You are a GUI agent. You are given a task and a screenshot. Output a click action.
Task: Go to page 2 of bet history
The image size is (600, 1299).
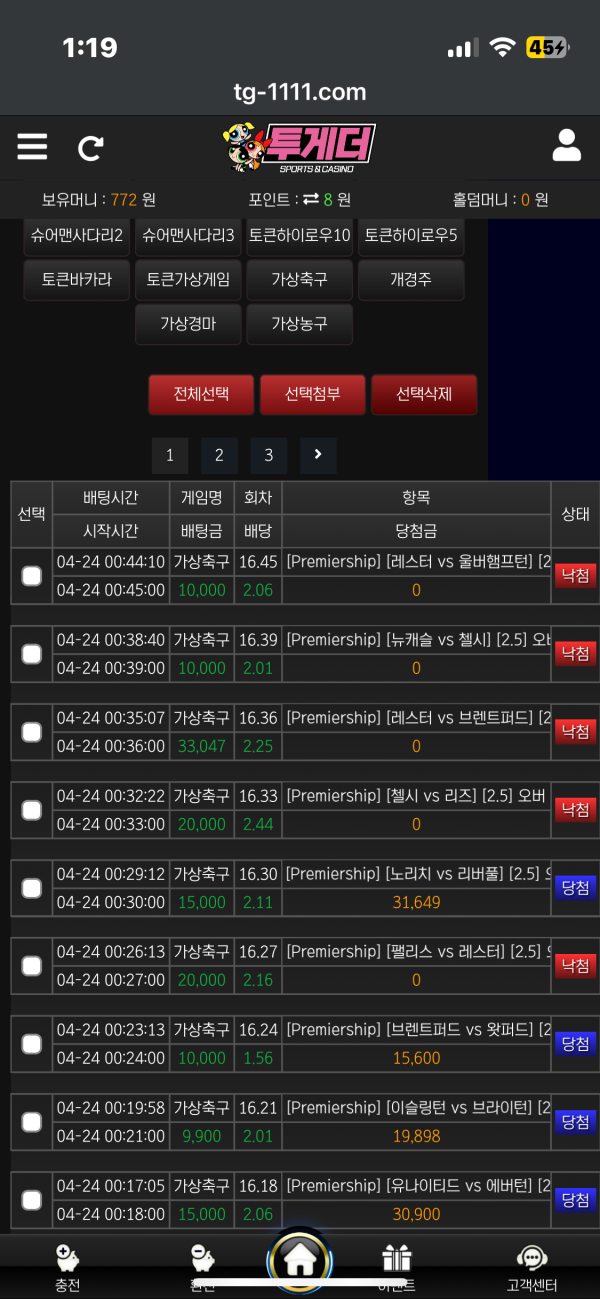219,455
